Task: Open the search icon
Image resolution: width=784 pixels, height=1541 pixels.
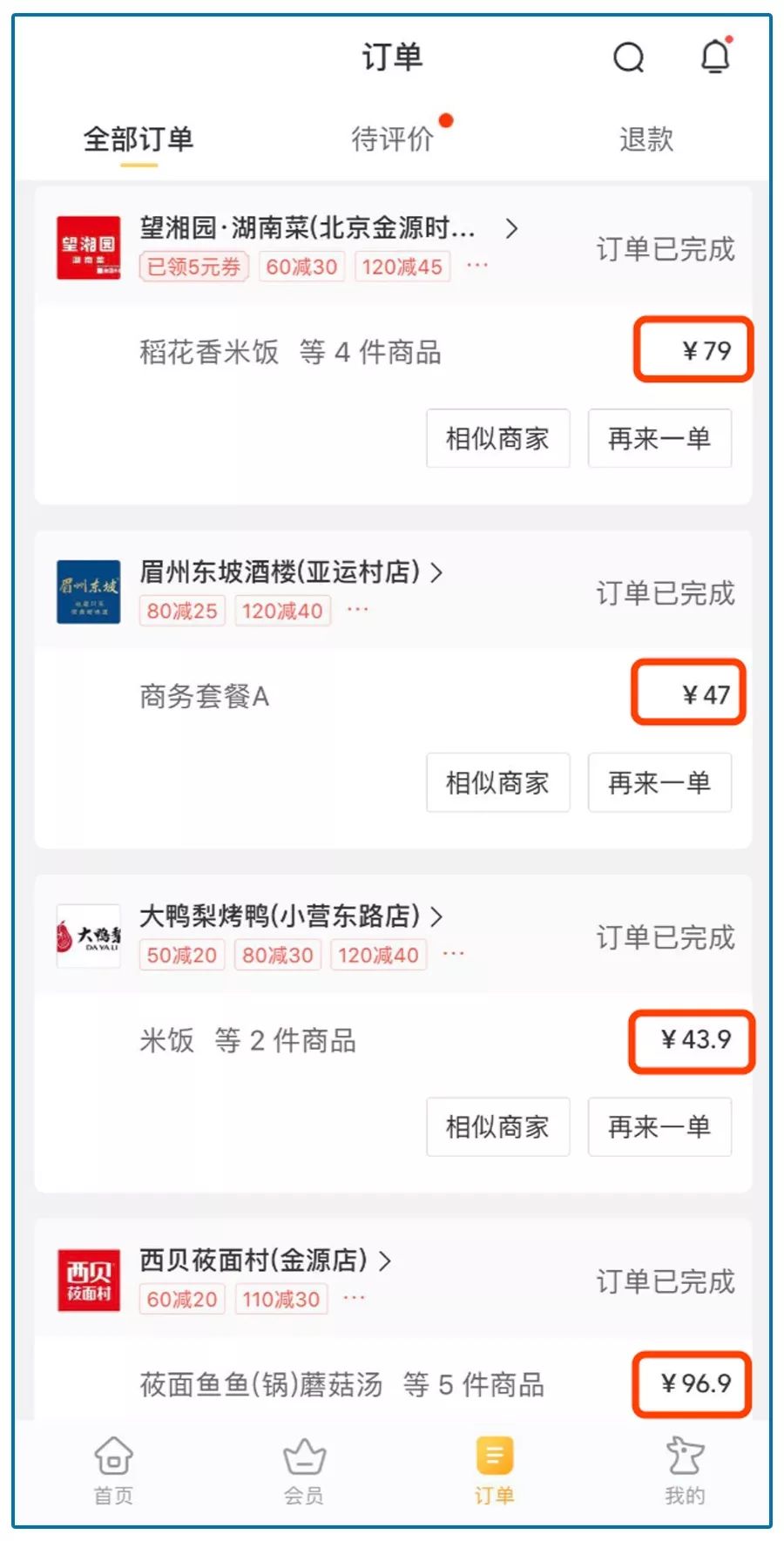Action: click(628, 57)
